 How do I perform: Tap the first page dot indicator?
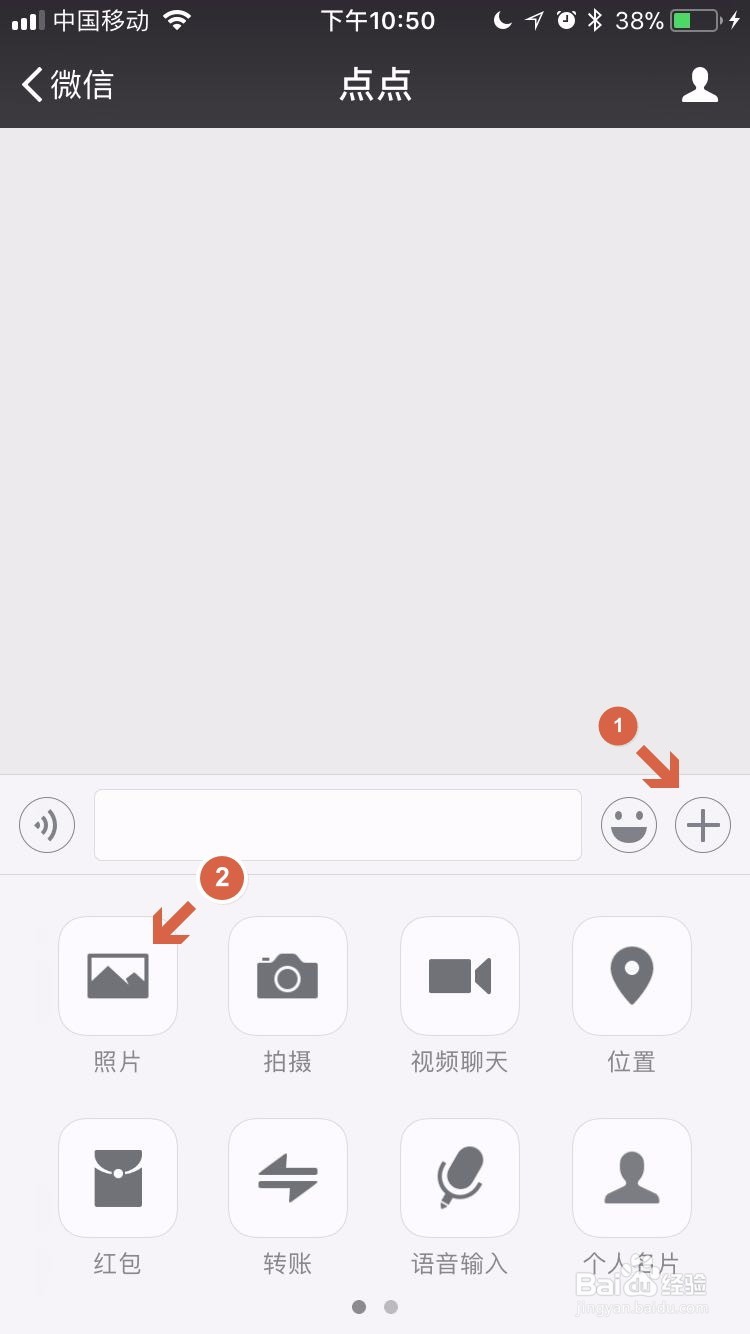pyautogui.click(x=360, y=1306)
